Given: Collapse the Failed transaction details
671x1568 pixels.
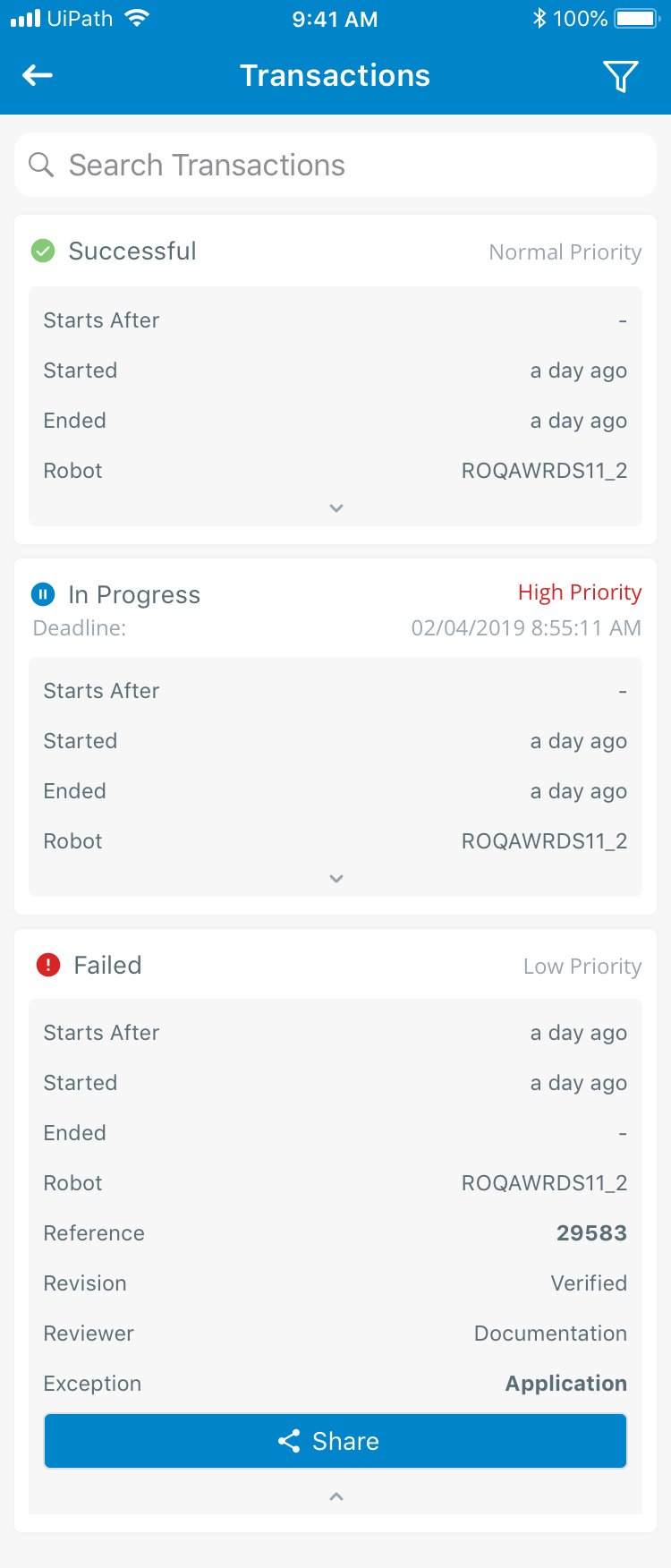Looking at the screenshot, I should click(336, 1496).
